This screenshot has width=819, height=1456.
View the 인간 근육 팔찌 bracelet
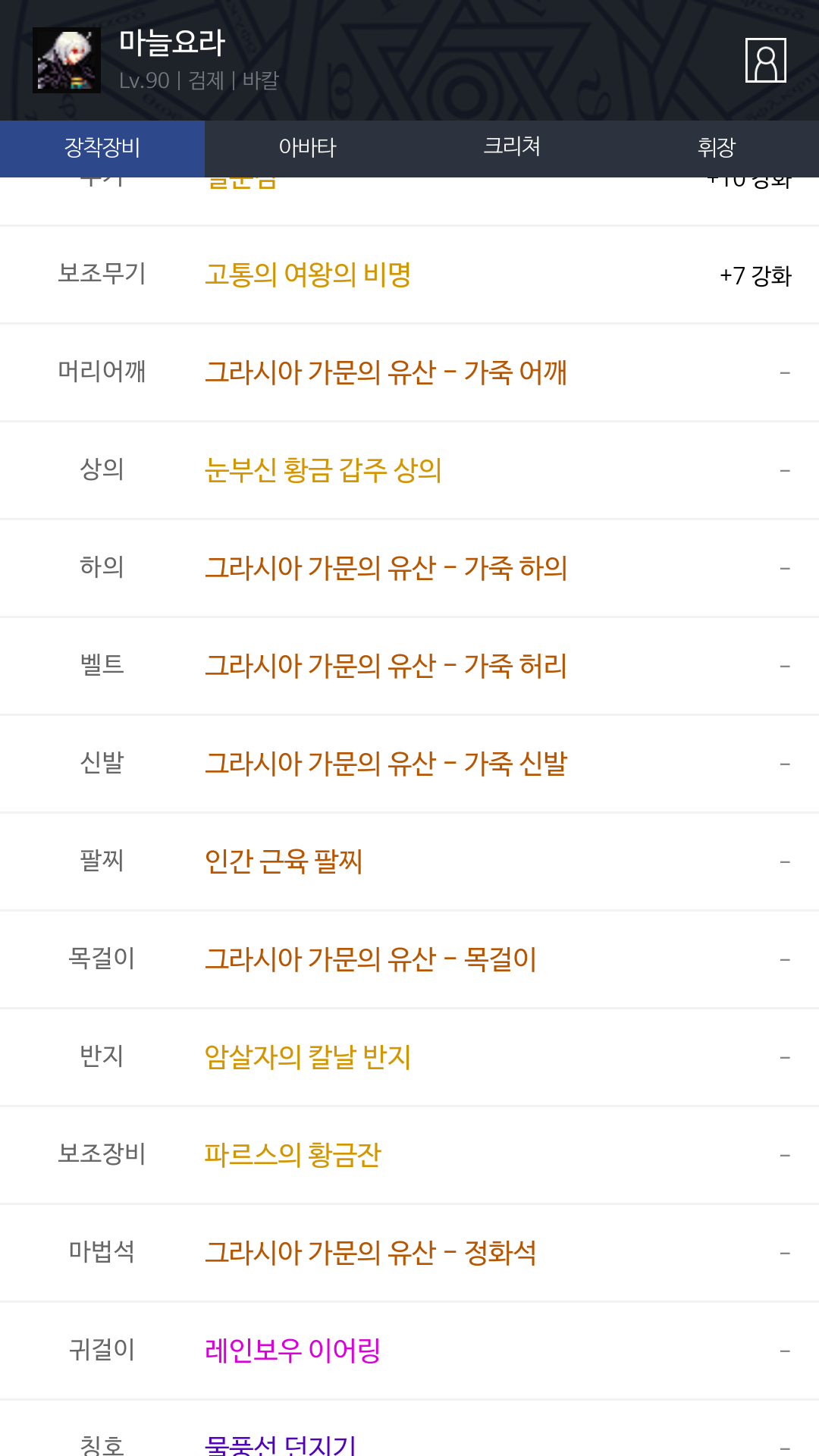(x=409, y=862)
